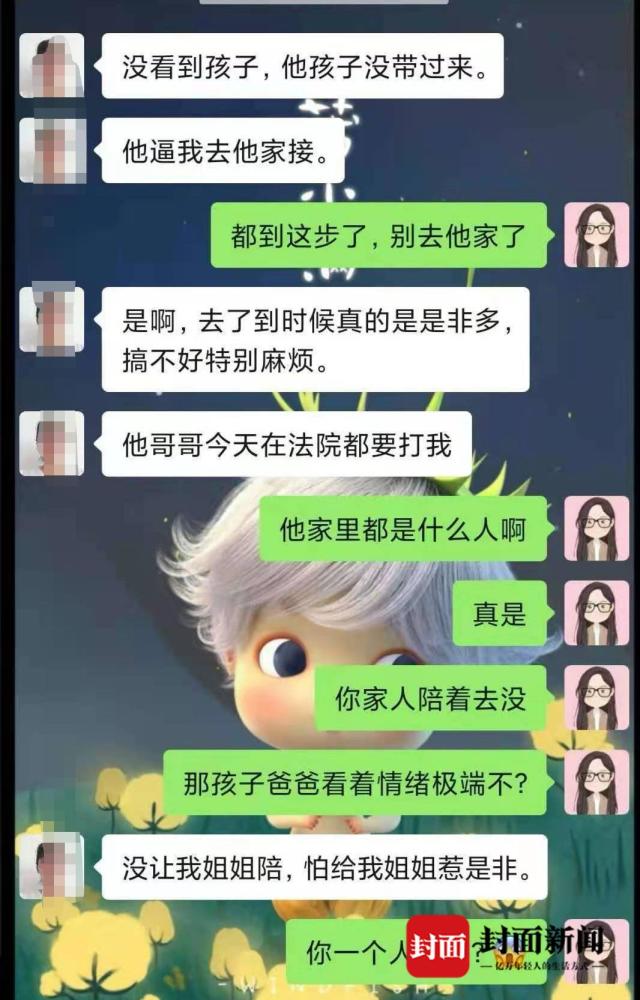Open avatar beside "你家人陪着去没" message
640x1000 pixels.
pos(596,698)
